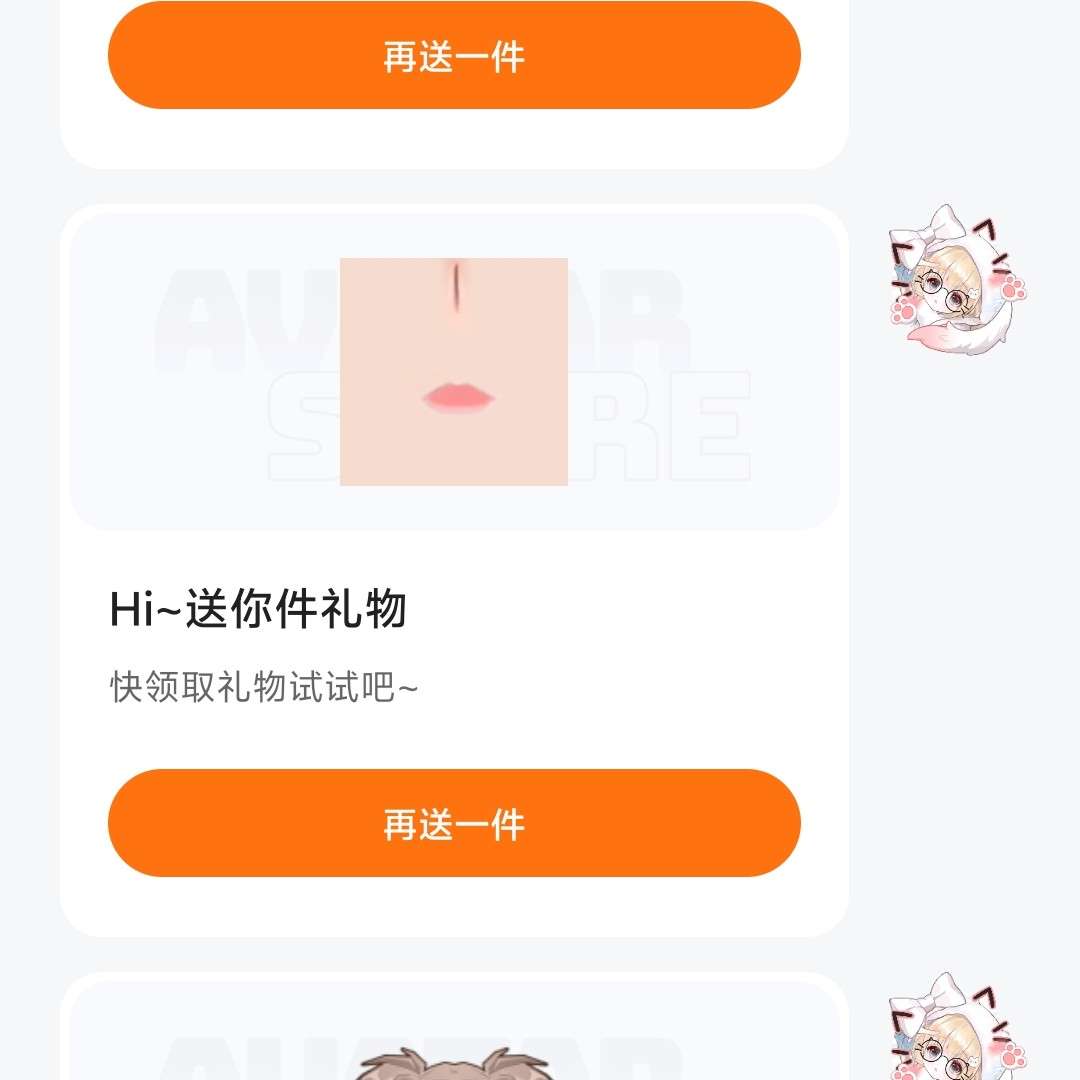
Task: Tap 再送一件 under the lips gift card
Action: tap(454, 823)
